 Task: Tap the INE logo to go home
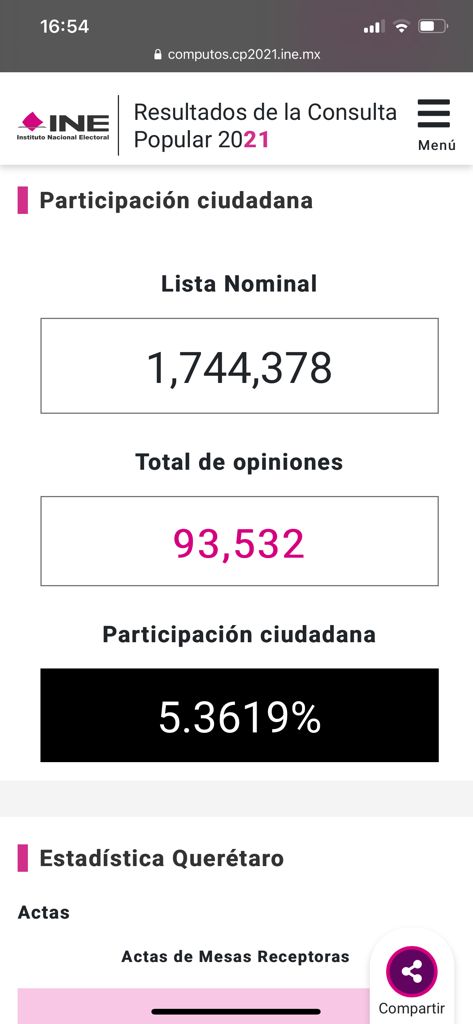coord(63,127)
